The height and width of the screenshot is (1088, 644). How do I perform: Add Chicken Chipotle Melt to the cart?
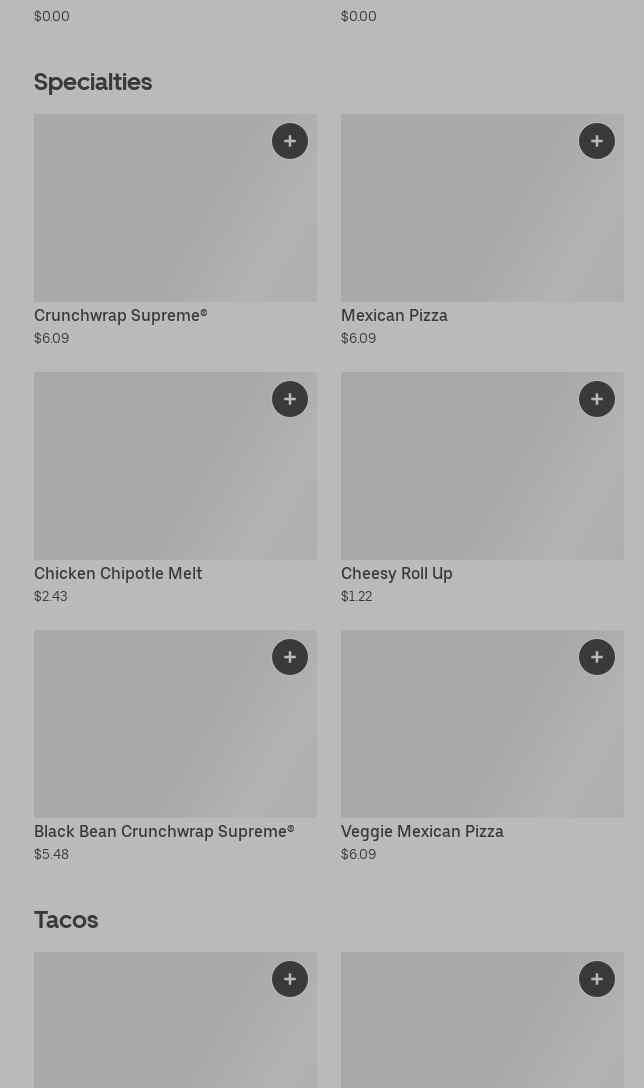coord(290,399)
